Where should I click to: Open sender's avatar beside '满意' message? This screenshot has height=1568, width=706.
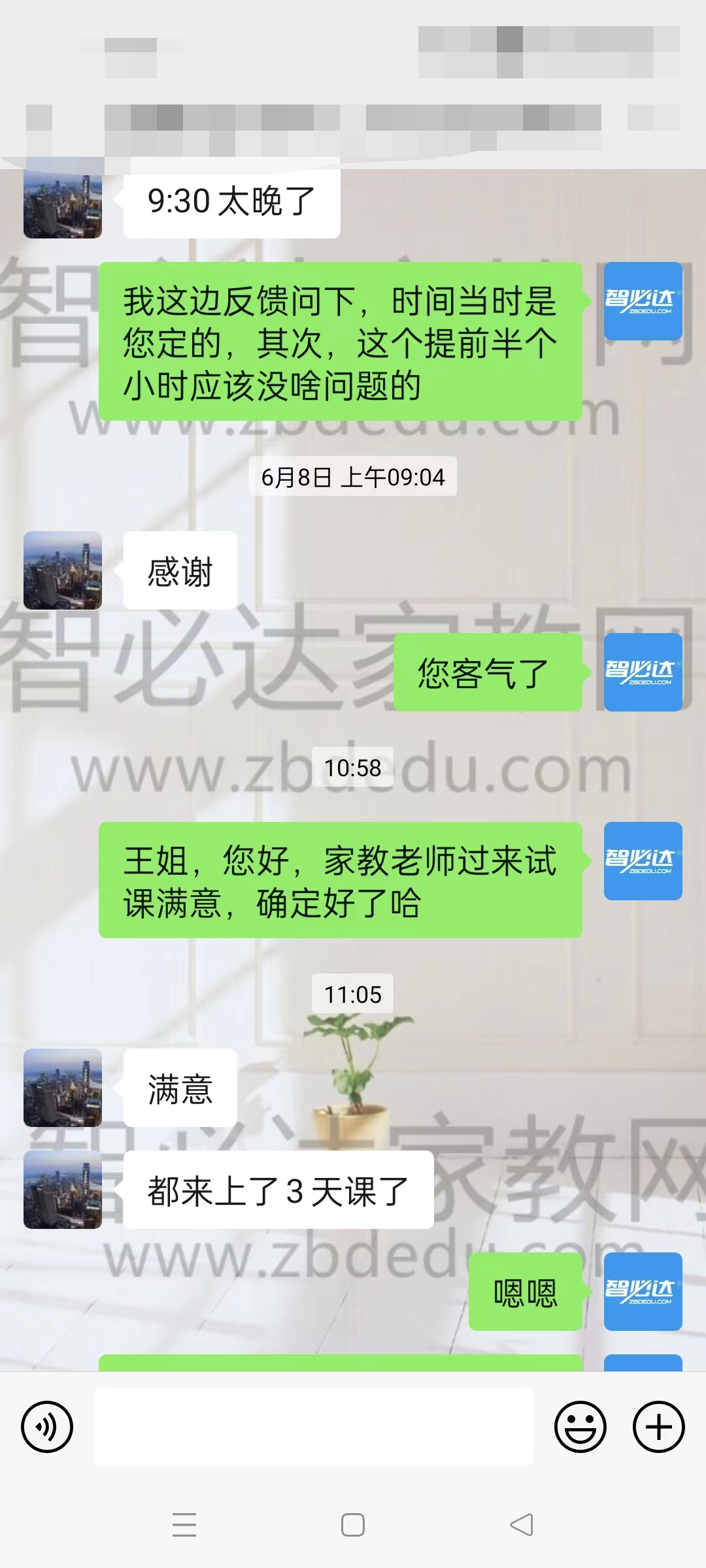63,1088
